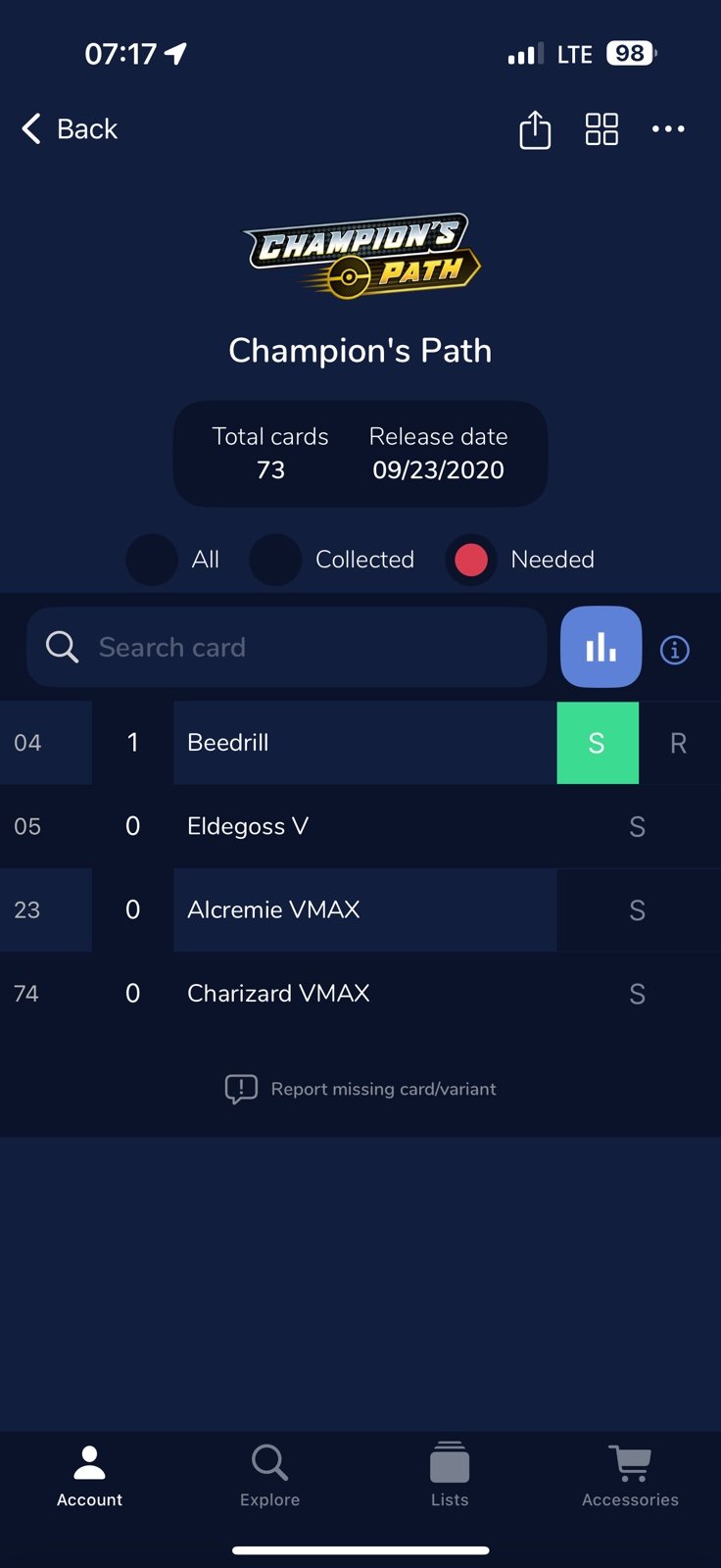This screenshot has width=721, height=1568.
Task: Tap the Search card field
Action: coord(286,647)
